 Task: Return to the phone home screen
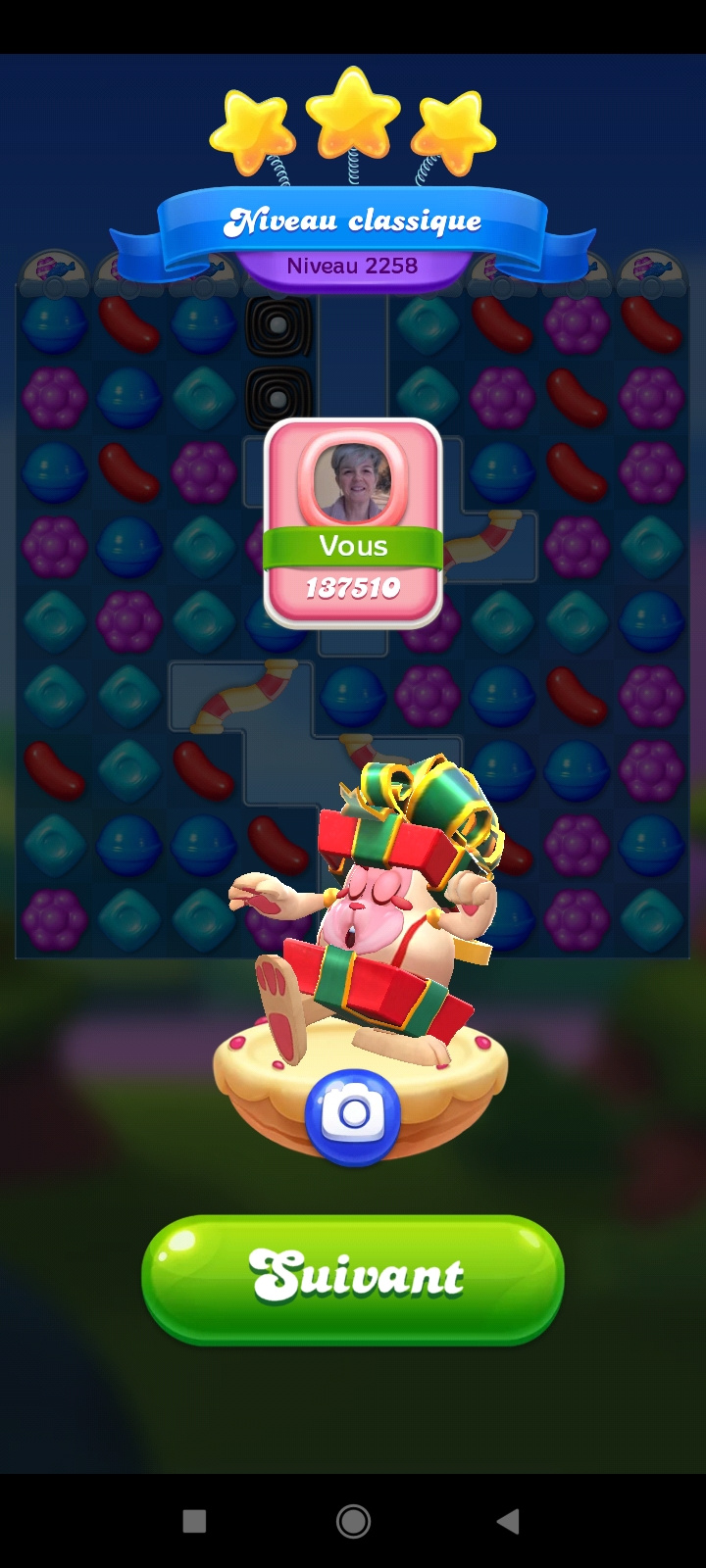pos(353,1521)
